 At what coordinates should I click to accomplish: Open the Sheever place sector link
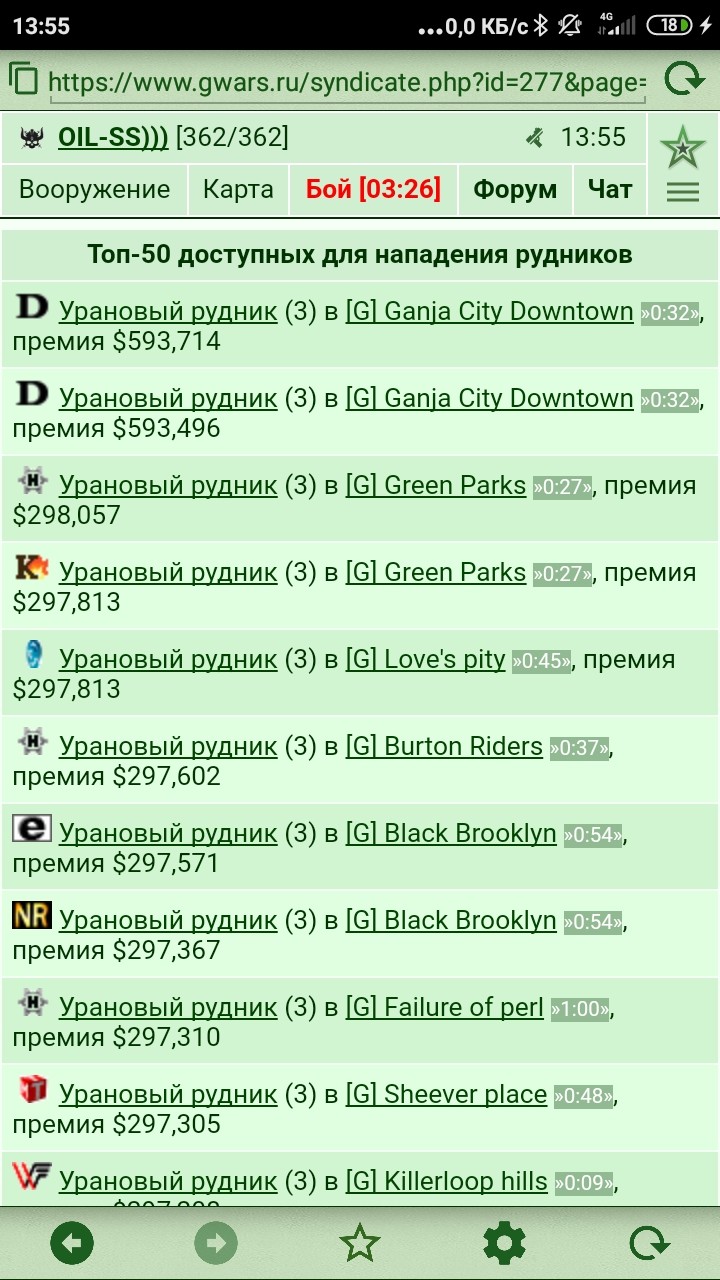coord(446,1095)
